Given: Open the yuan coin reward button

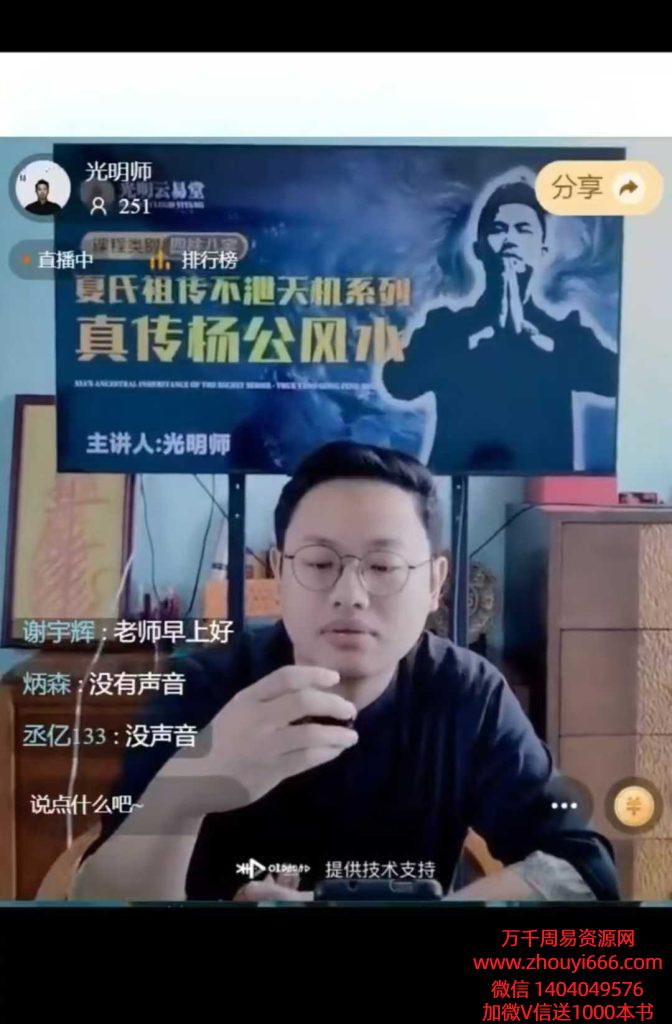Looking at the screenshot, I should point(632,805).
